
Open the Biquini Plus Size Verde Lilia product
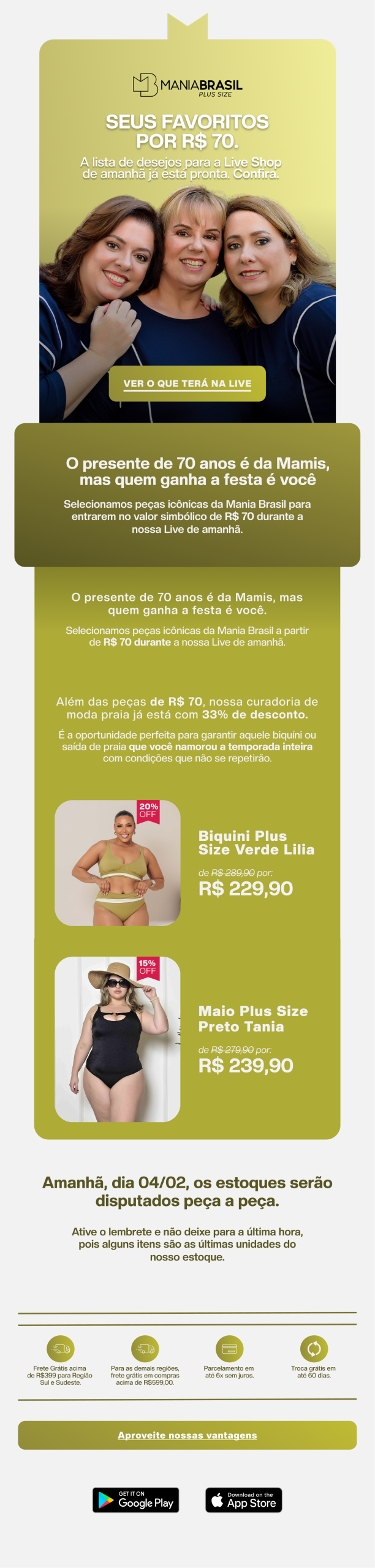click(x=256, y=843)
